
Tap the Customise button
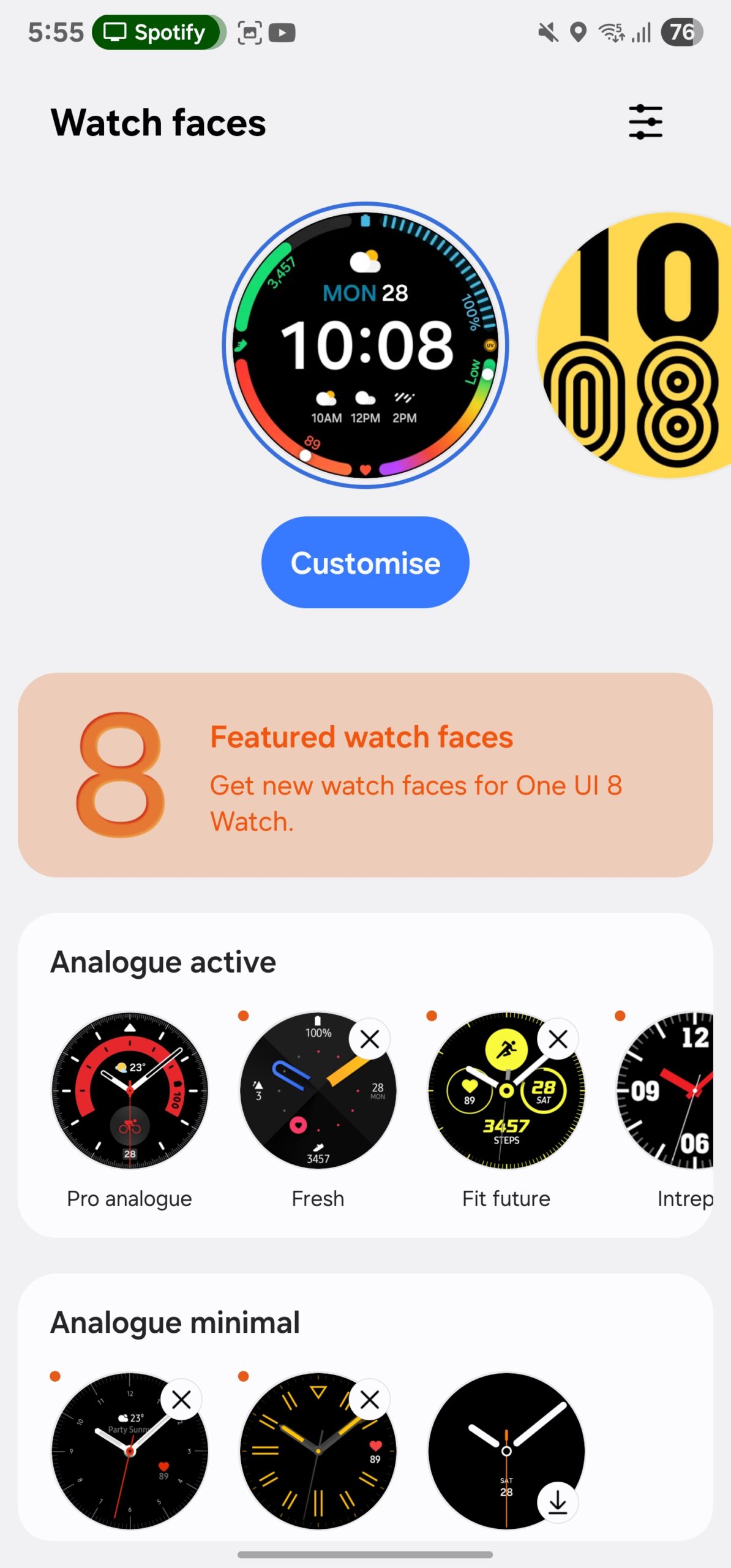pyautogui.click(x=365, y=562)
